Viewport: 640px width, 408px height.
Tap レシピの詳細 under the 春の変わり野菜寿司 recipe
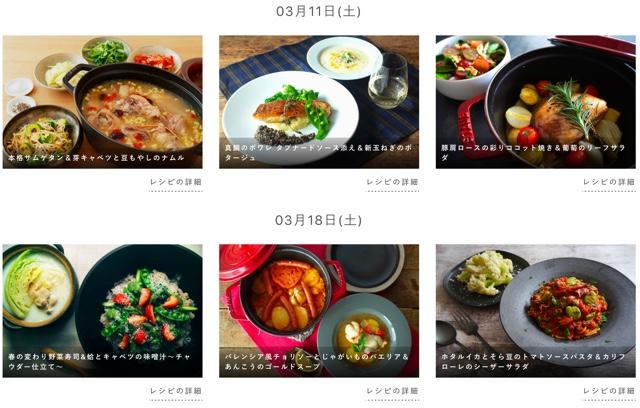click(176, 391)
